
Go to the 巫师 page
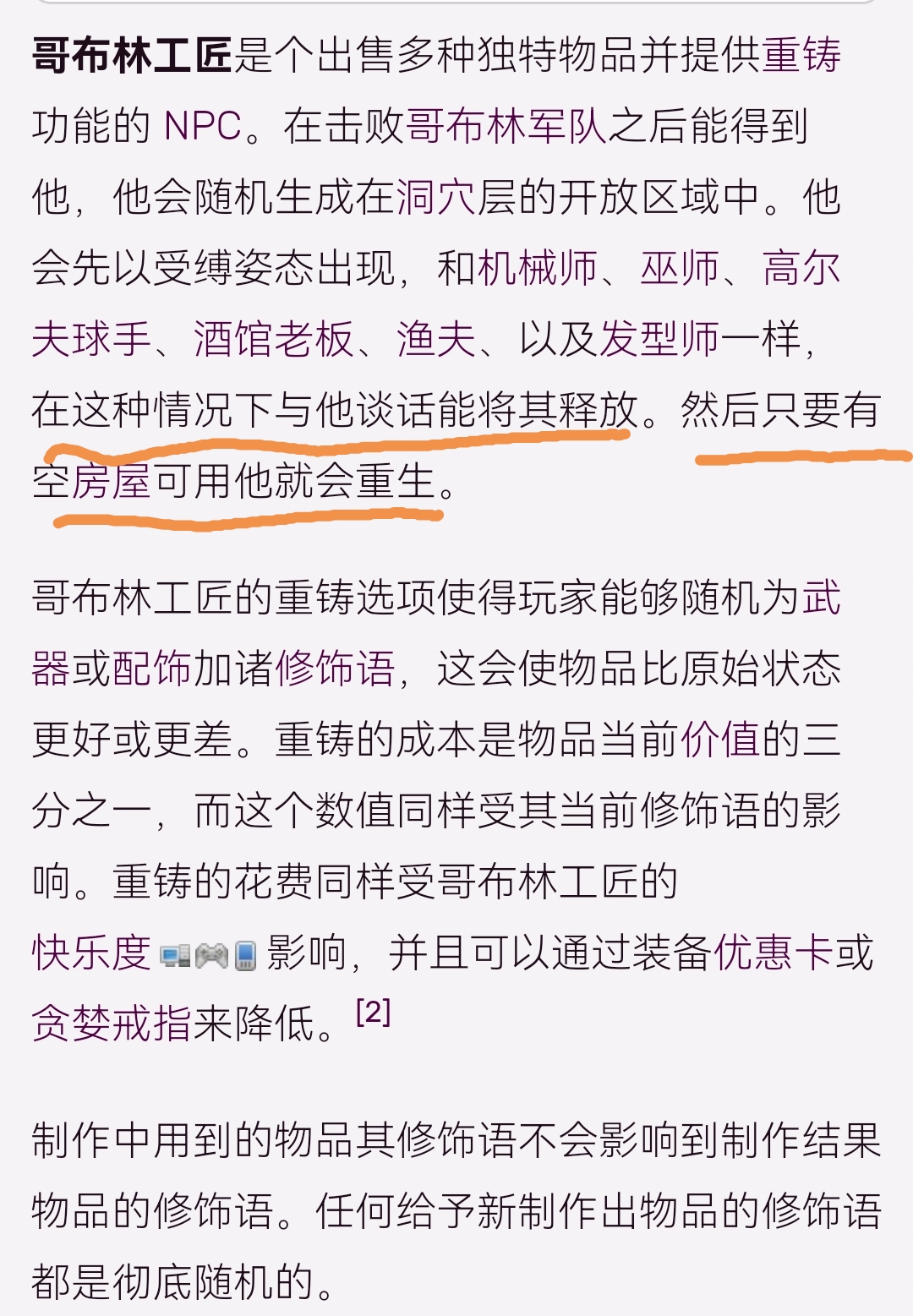[x=680, y=269]
